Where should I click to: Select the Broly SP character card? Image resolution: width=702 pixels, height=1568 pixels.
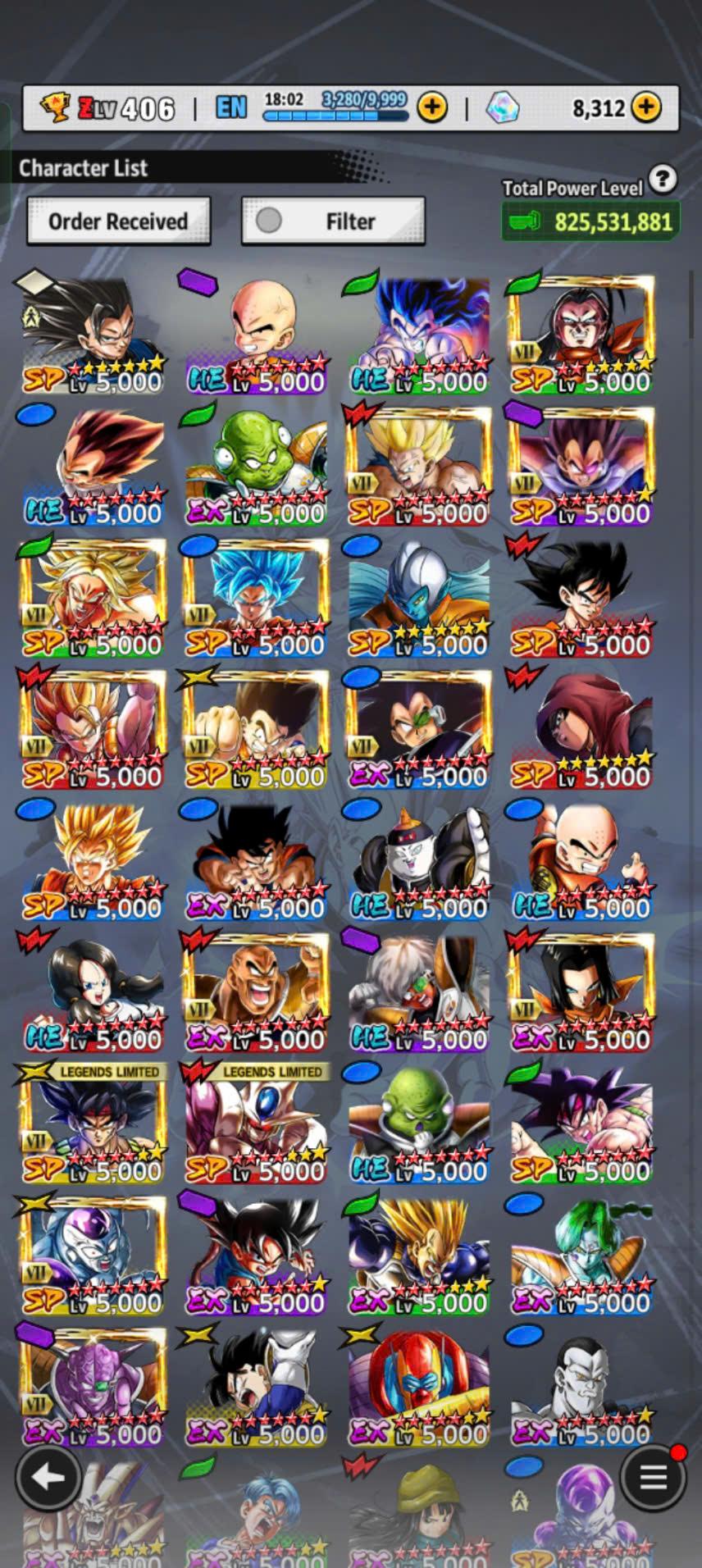(93, 598)
